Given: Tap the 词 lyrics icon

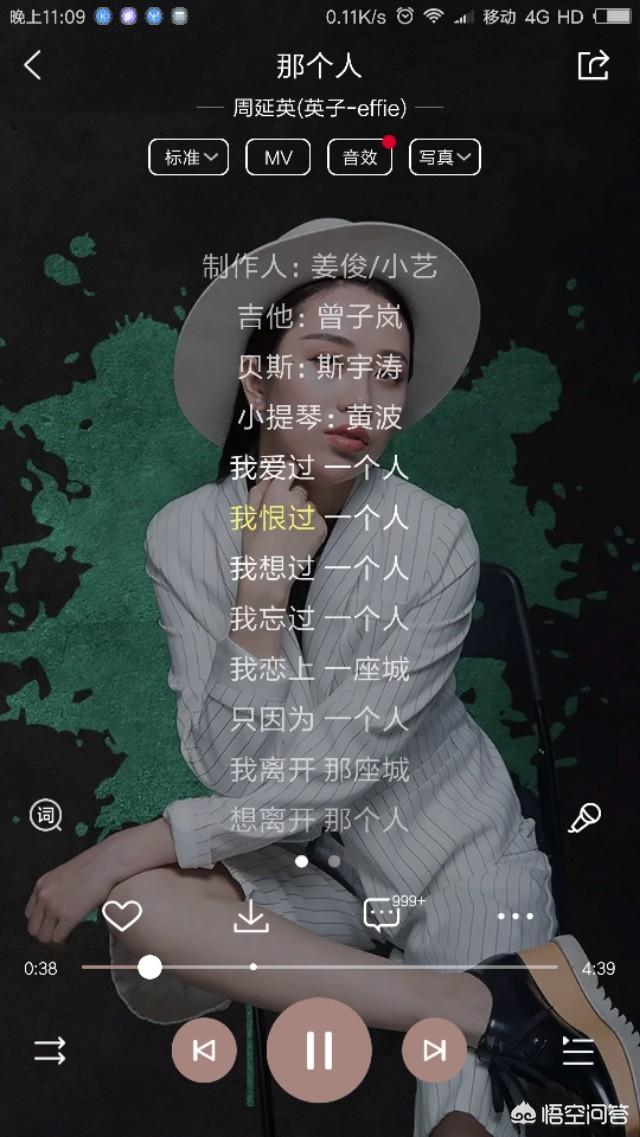Looking at the screenshot, I should coord(45,816).
